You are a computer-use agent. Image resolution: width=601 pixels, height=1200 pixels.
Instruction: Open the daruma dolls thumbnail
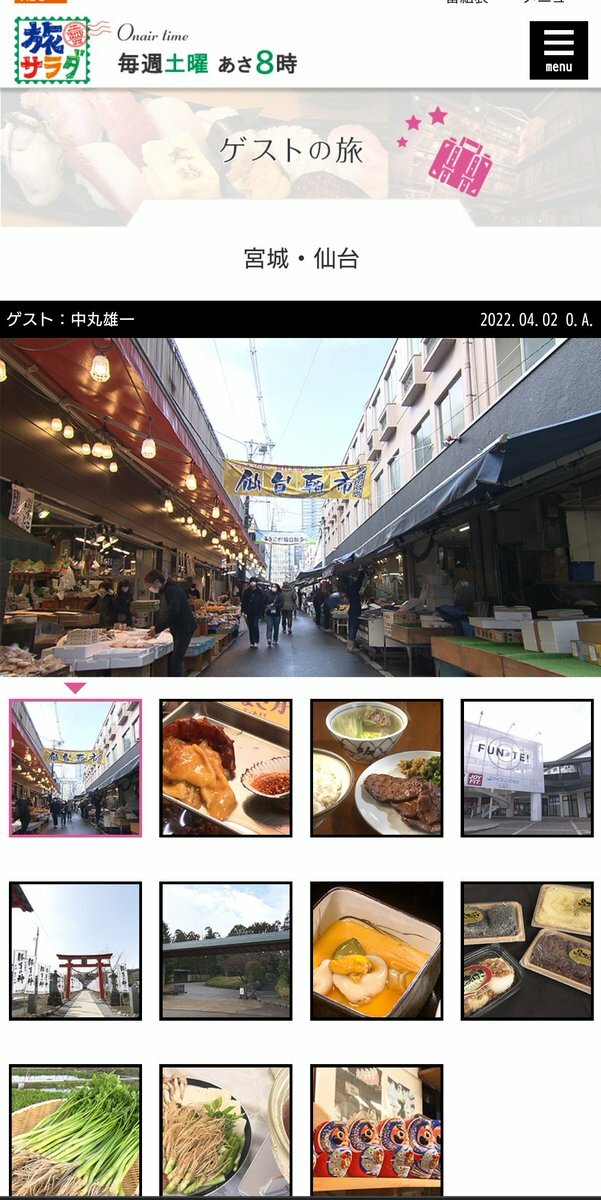click(377, 1131)
